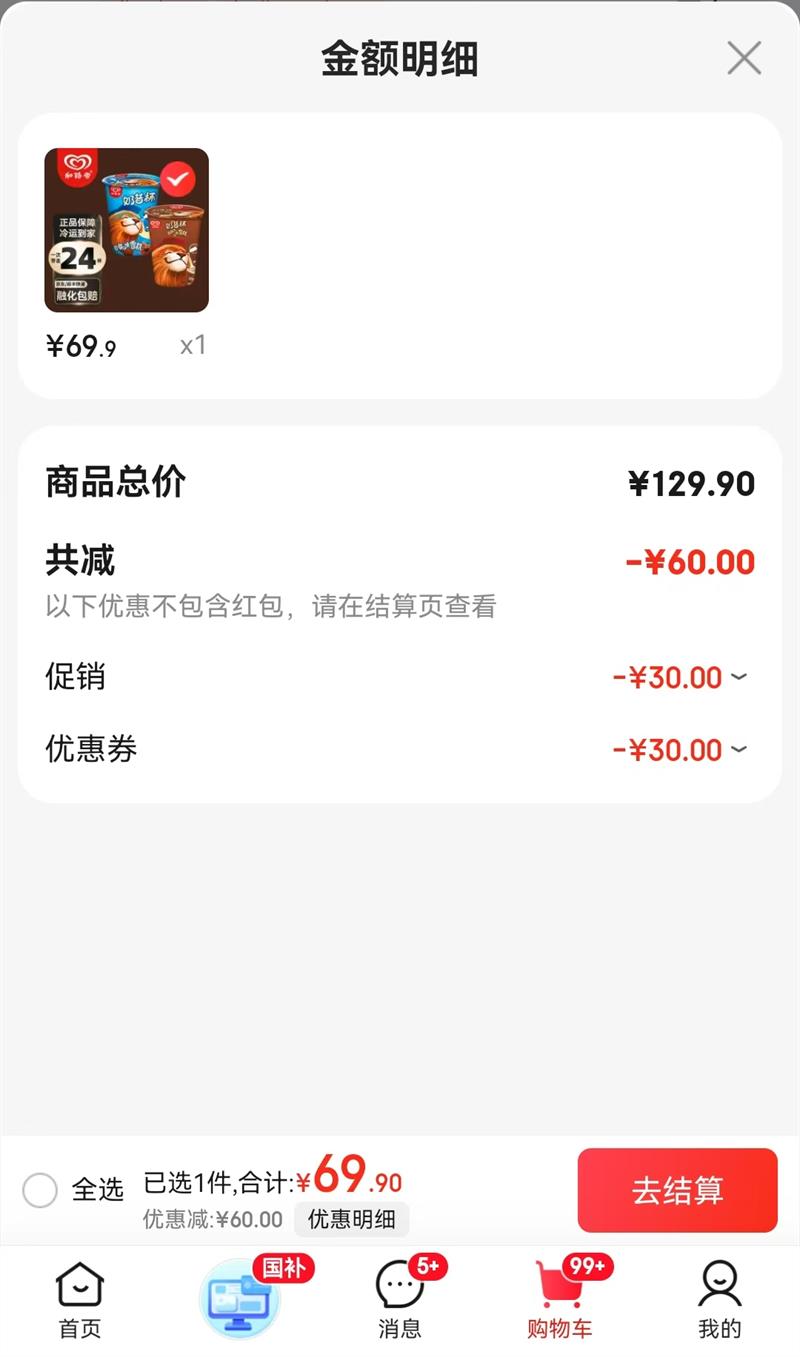
Task: Tap the ice cream cup product thumbnail
Action: (x=126, y=230)
